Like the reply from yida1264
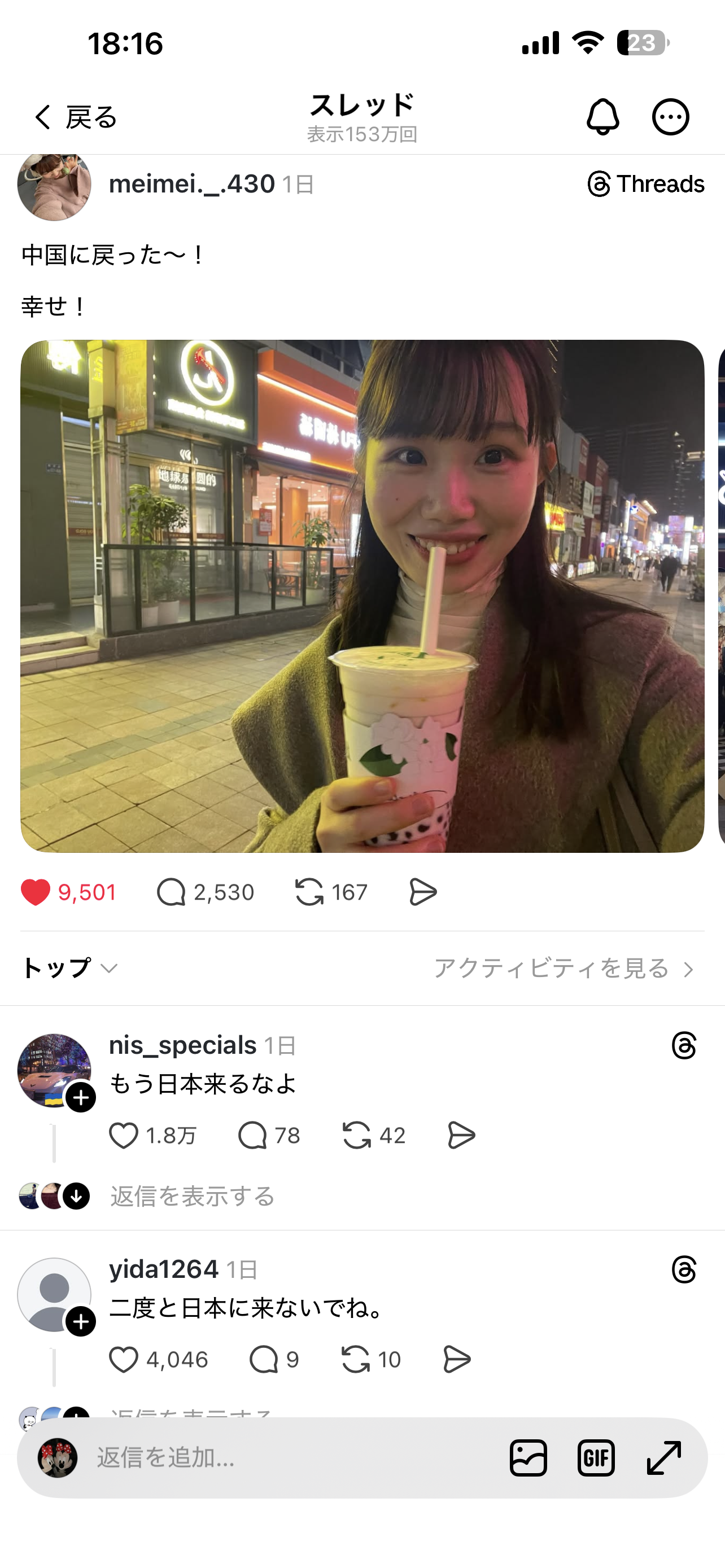 pos(124,1360)
